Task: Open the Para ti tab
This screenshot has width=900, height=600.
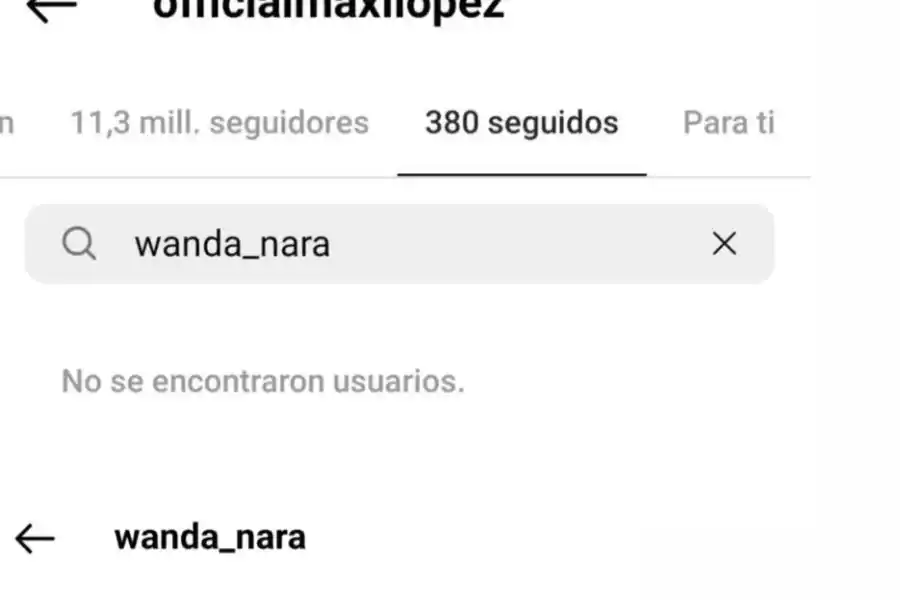Action: 728,123
